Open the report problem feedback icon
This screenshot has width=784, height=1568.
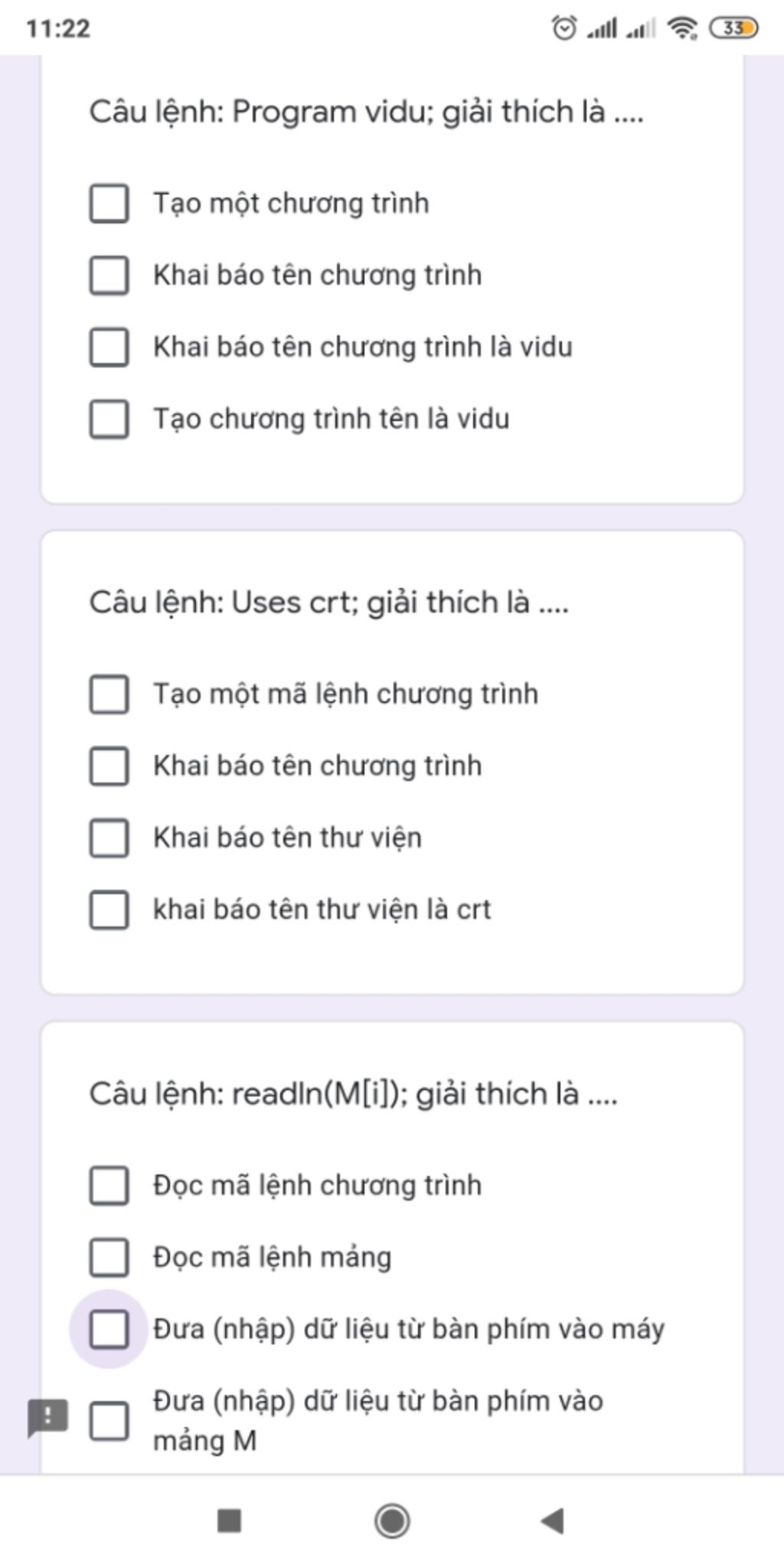(47, 1418)
